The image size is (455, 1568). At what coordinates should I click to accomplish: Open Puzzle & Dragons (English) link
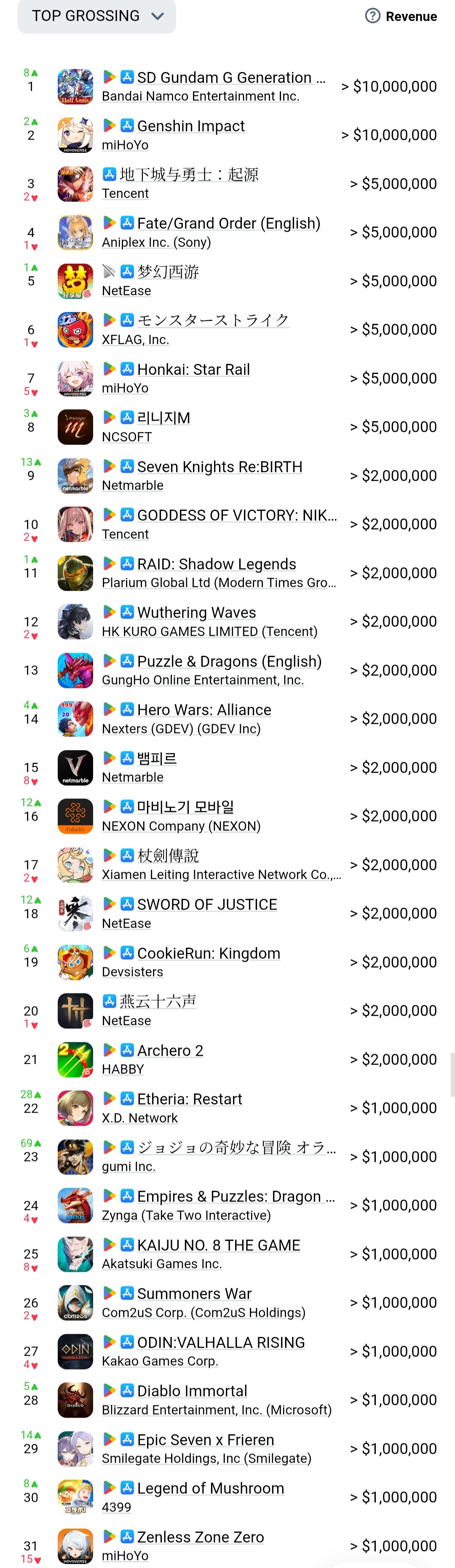(x=229, y=661)
